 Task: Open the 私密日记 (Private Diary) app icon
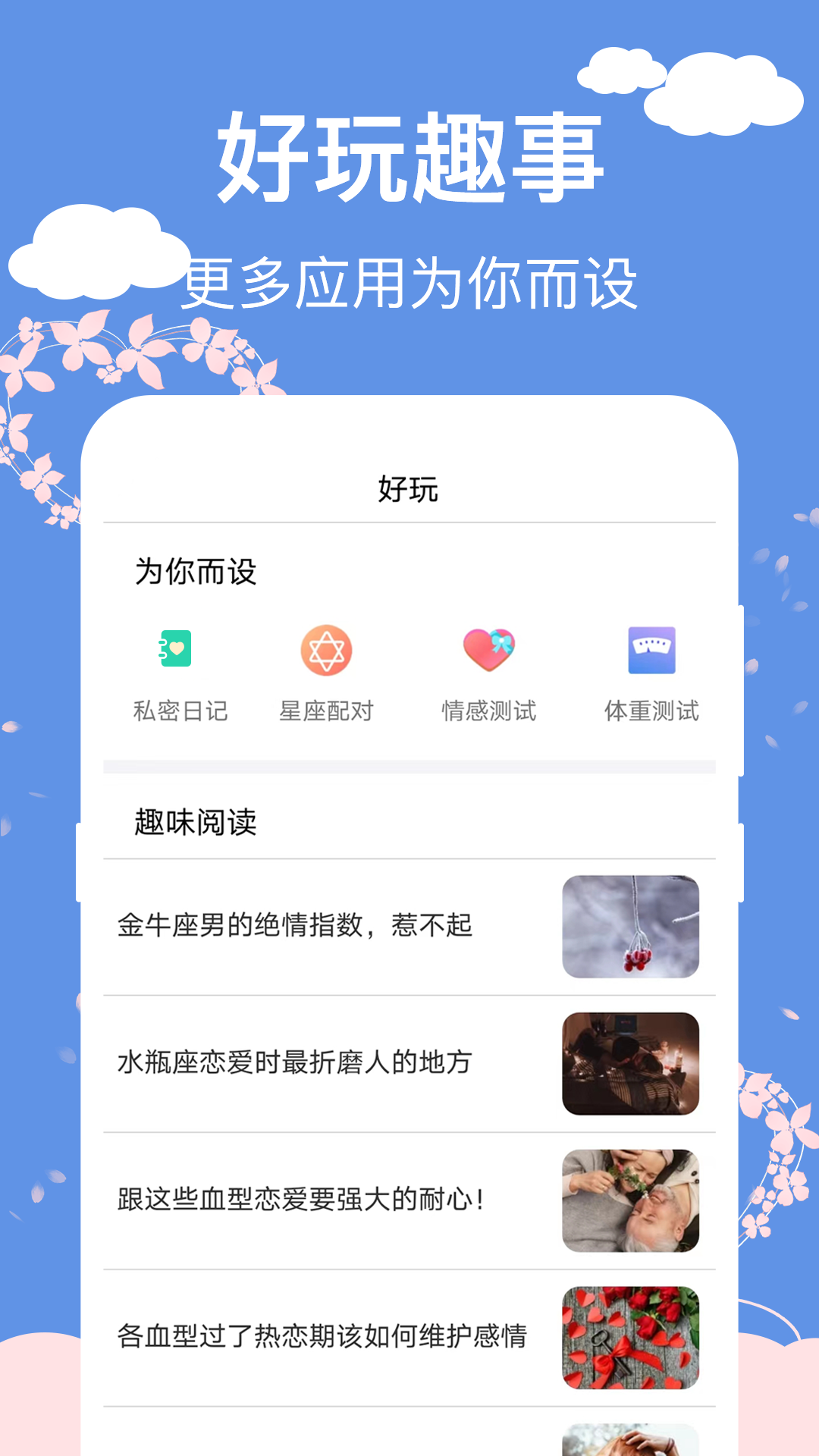[176, 650]
